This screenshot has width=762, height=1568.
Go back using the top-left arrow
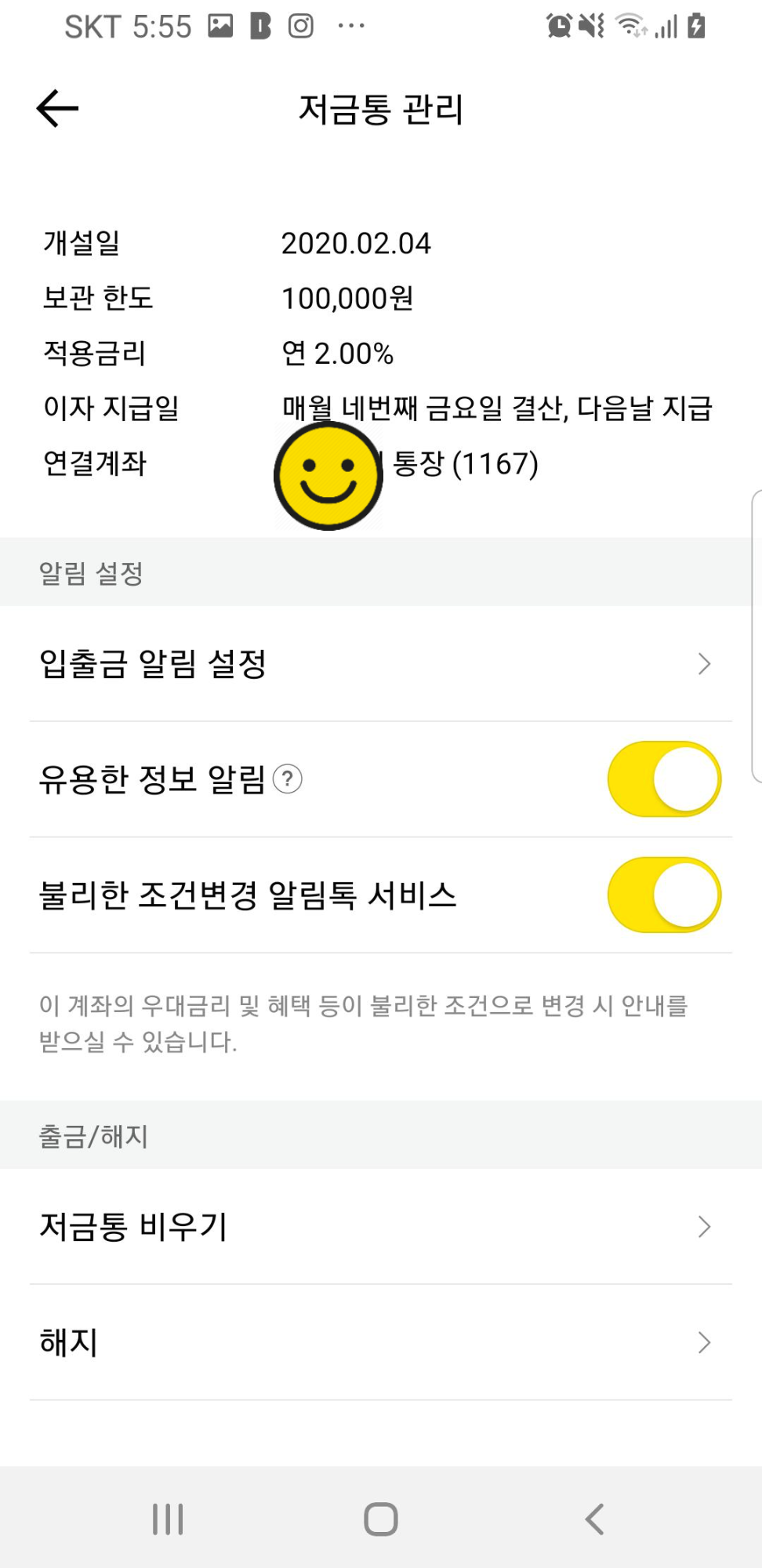click(57, 108)
